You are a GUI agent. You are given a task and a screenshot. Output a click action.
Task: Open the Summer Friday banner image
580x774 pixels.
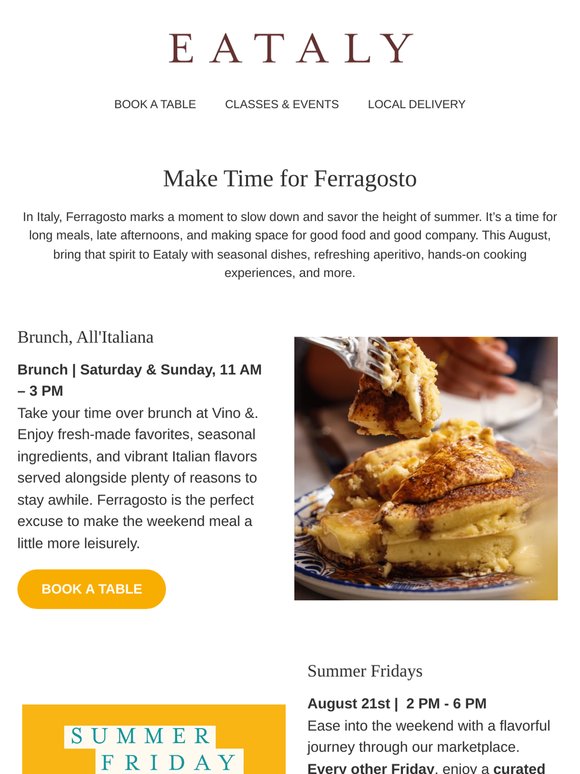[154, 739]
